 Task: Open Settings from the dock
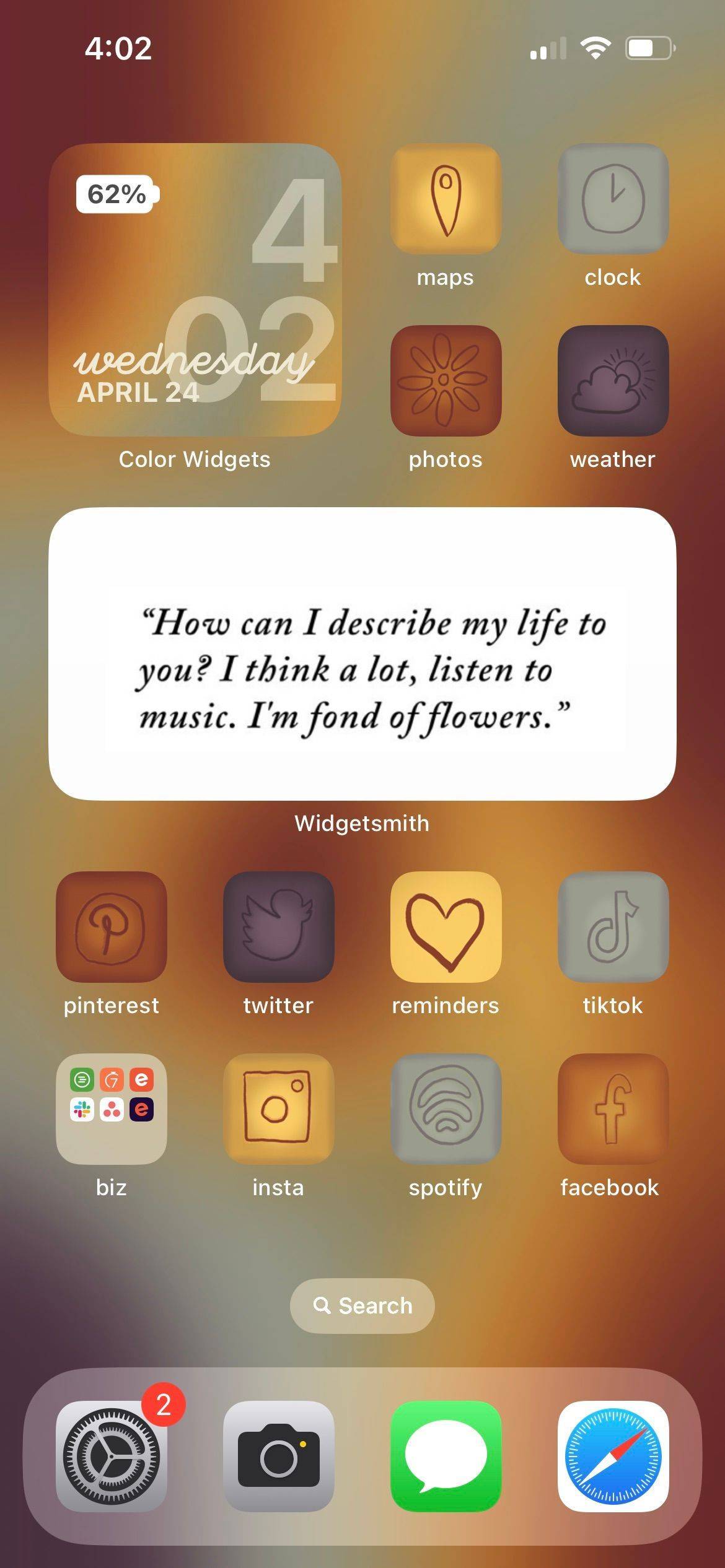point(112,1457)
